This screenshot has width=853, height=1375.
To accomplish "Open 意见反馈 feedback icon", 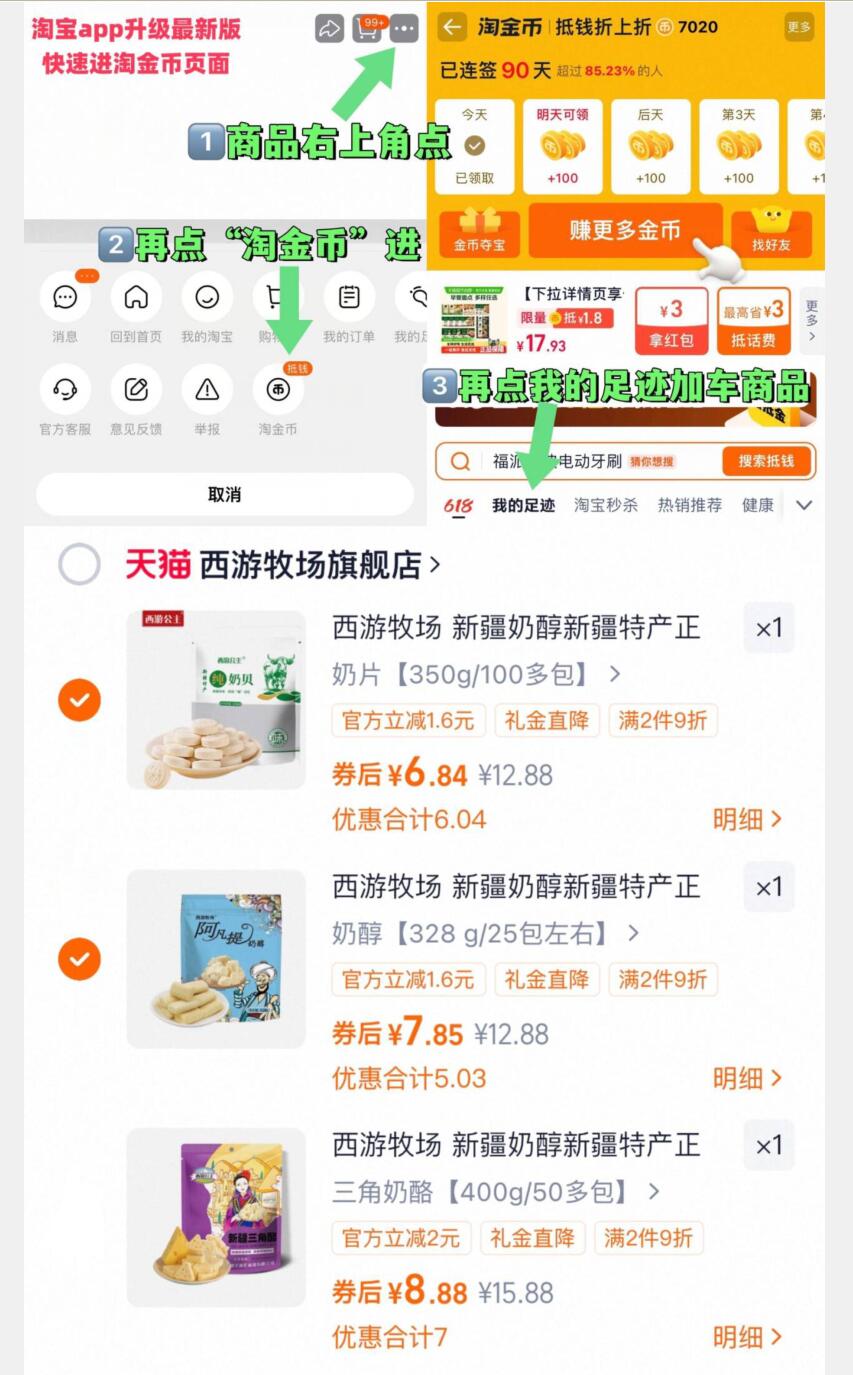I will tap(135, 390).
